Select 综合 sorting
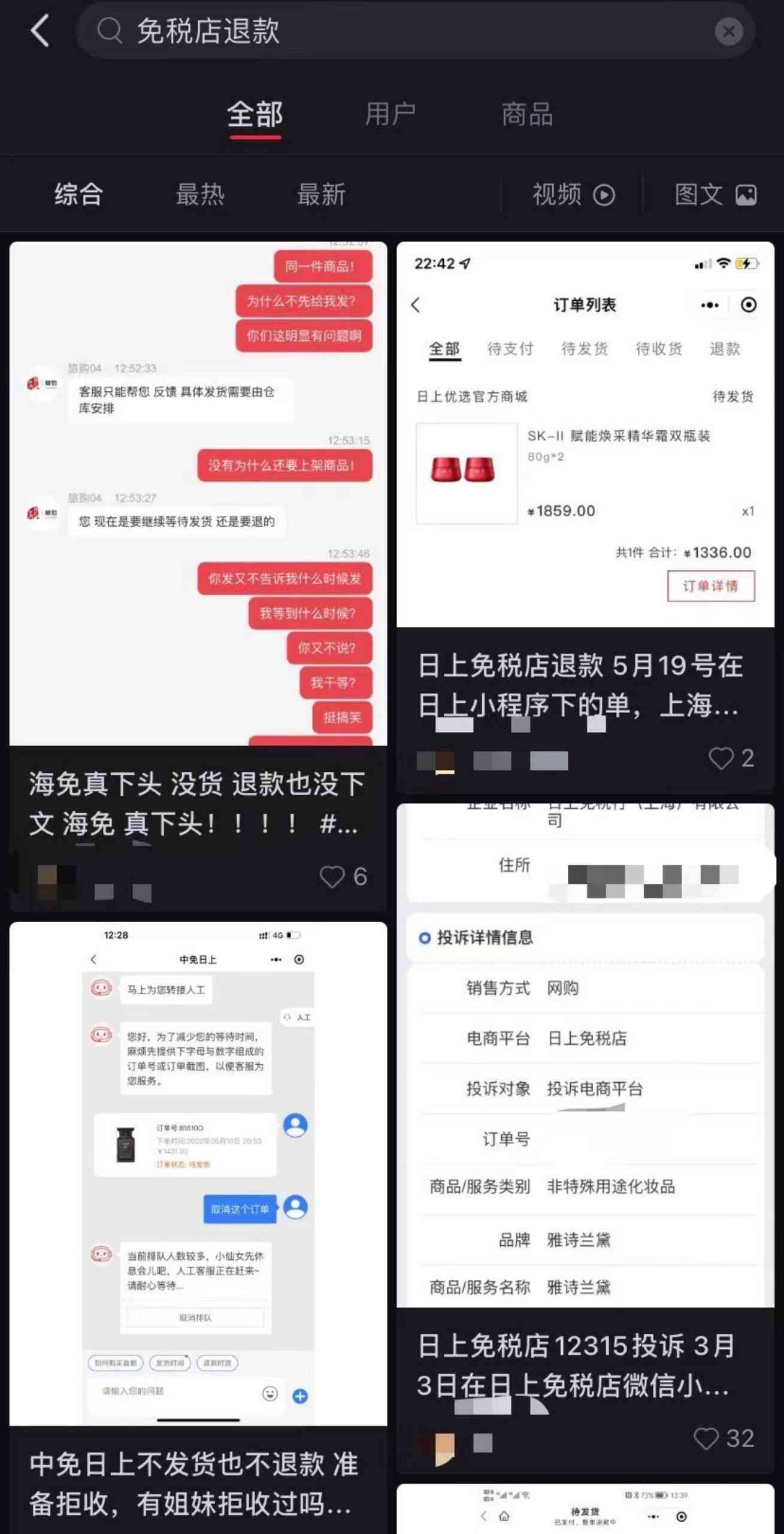The width and height of the screenshot is (784, 1534). point(78,195)
